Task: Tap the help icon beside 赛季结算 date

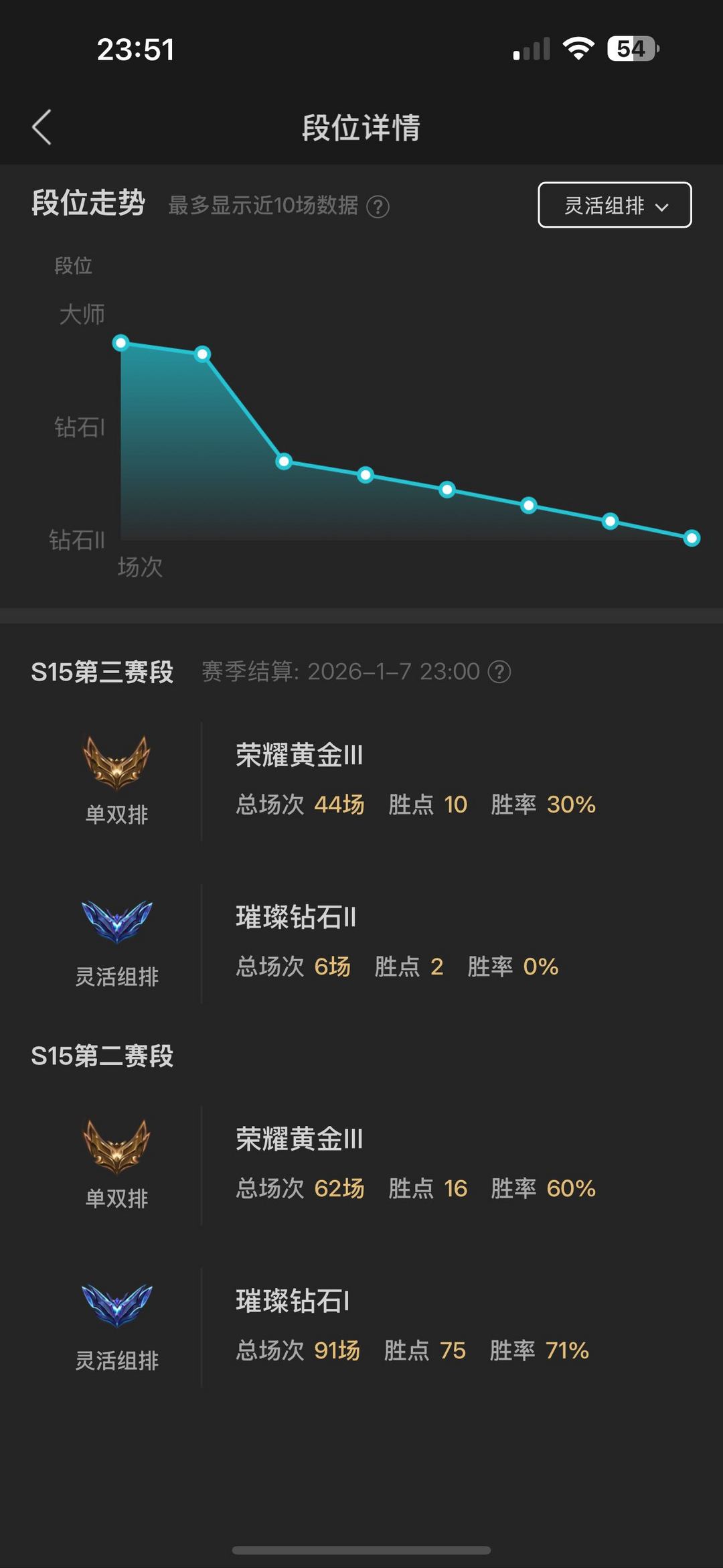Action: pyautogui.click(x=499, y=671)
